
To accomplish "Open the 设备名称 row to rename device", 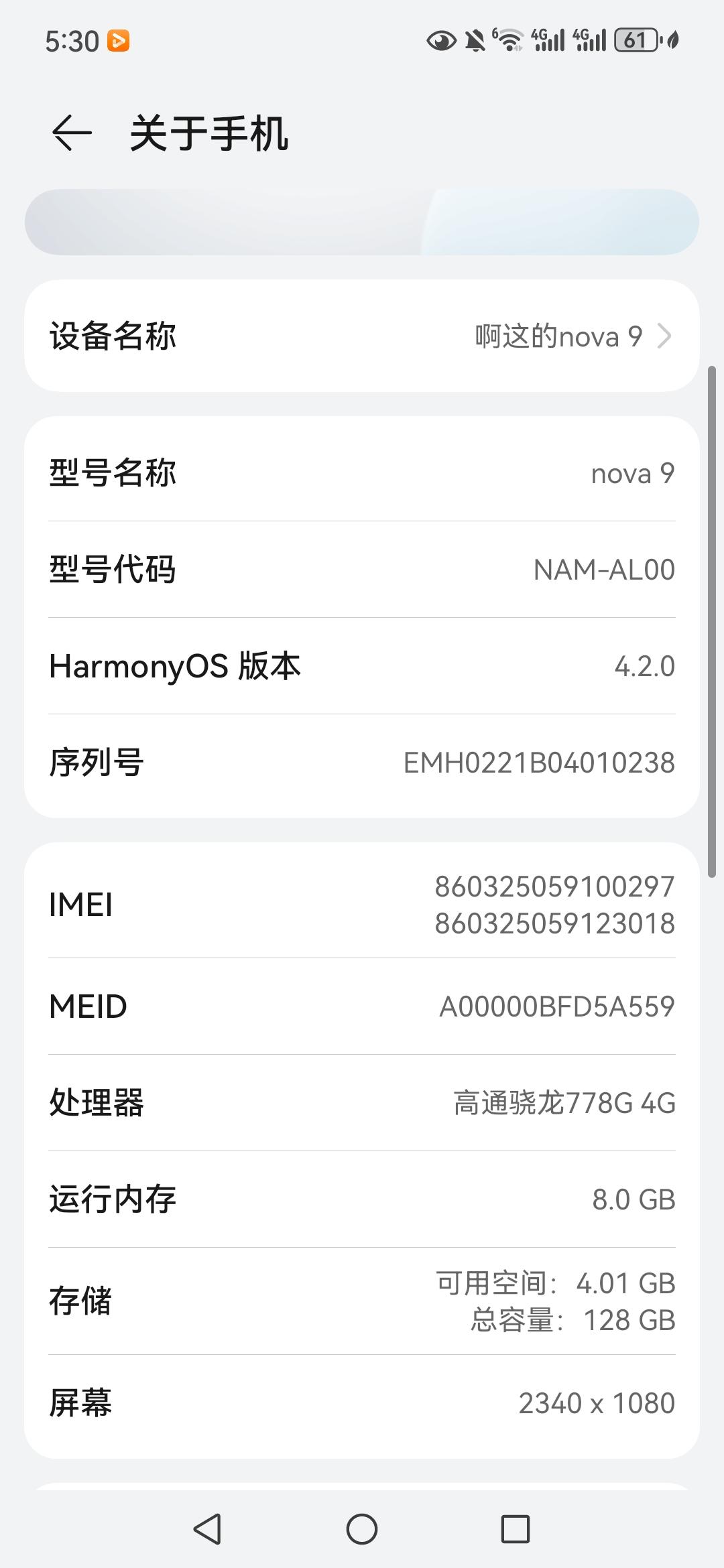I will coord(362,336).
